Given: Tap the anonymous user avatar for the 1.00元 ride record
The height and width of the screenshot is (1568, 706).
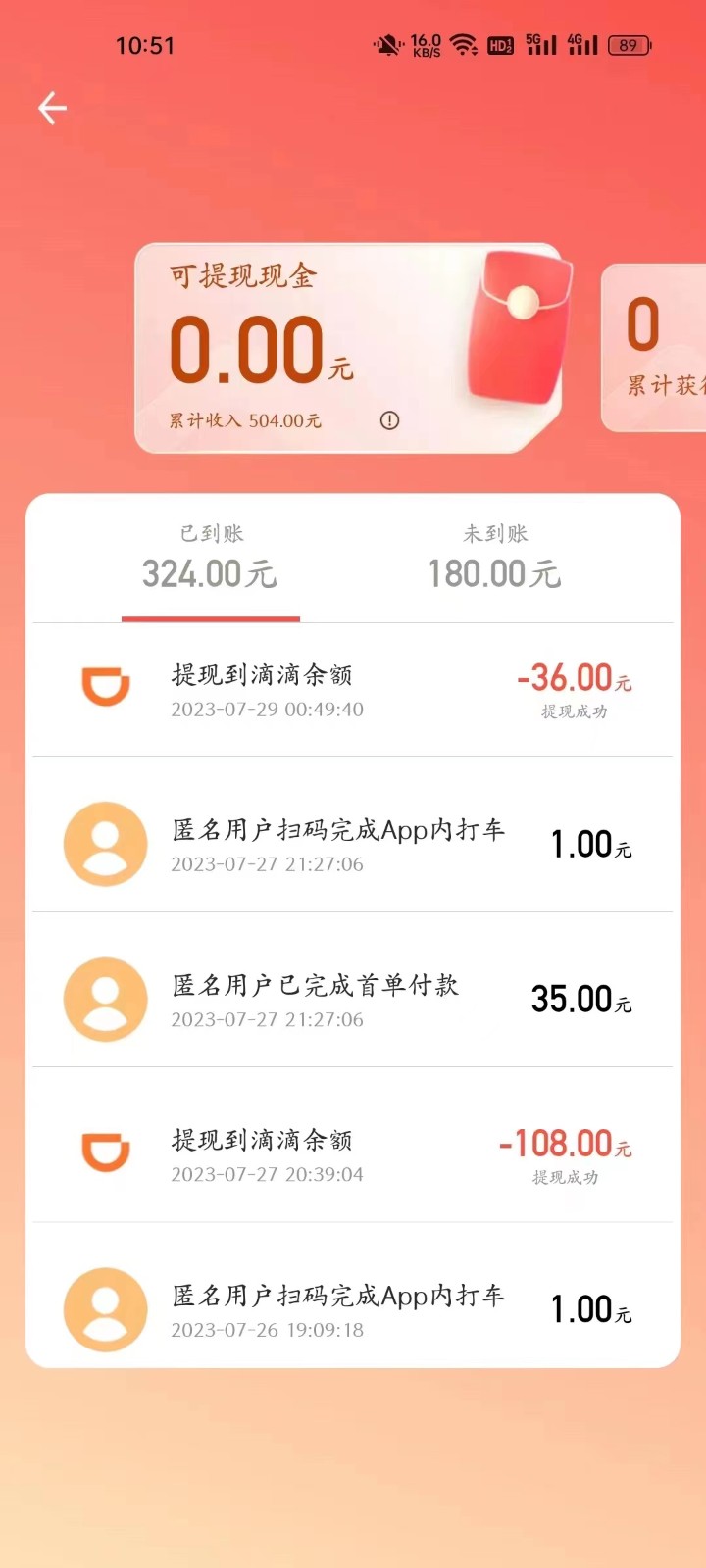Looking at the screenshot, I should click(105, 843).
